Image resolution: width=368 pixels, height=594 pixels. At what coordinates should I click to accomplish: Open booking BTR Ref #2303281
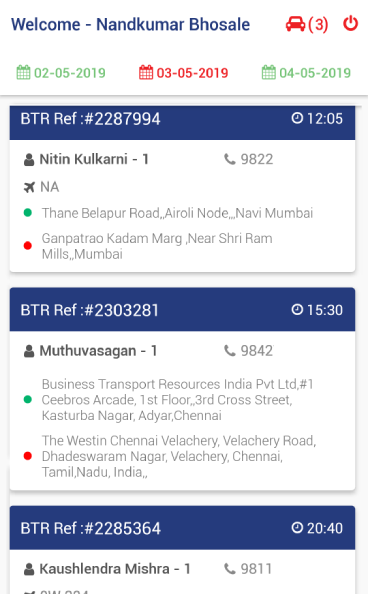pyautogui.click(x=182, y=310)
